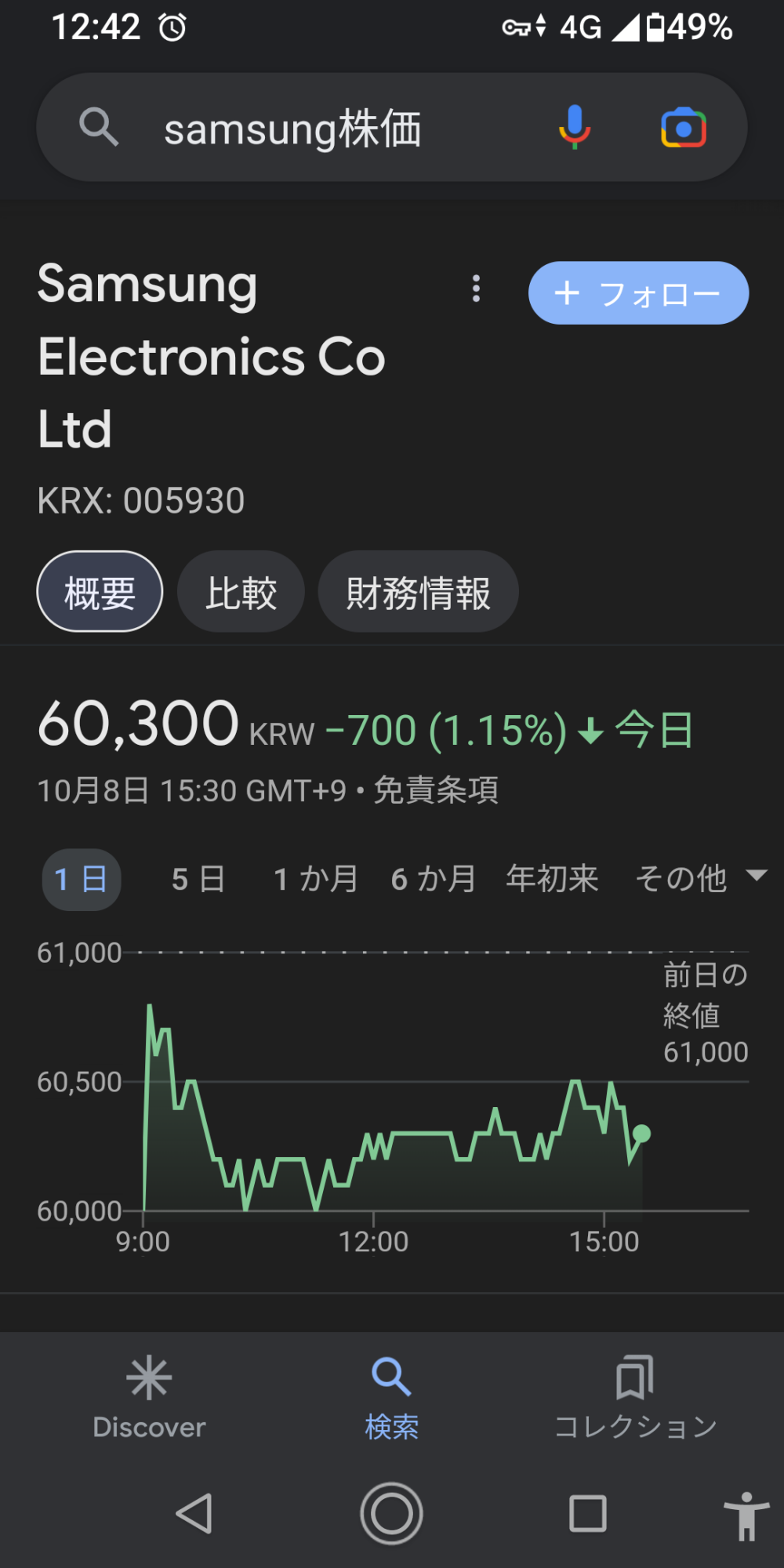Open Google Lens camera search
Viewport: 784px width, 1568px height.
[x=684, y=128]
